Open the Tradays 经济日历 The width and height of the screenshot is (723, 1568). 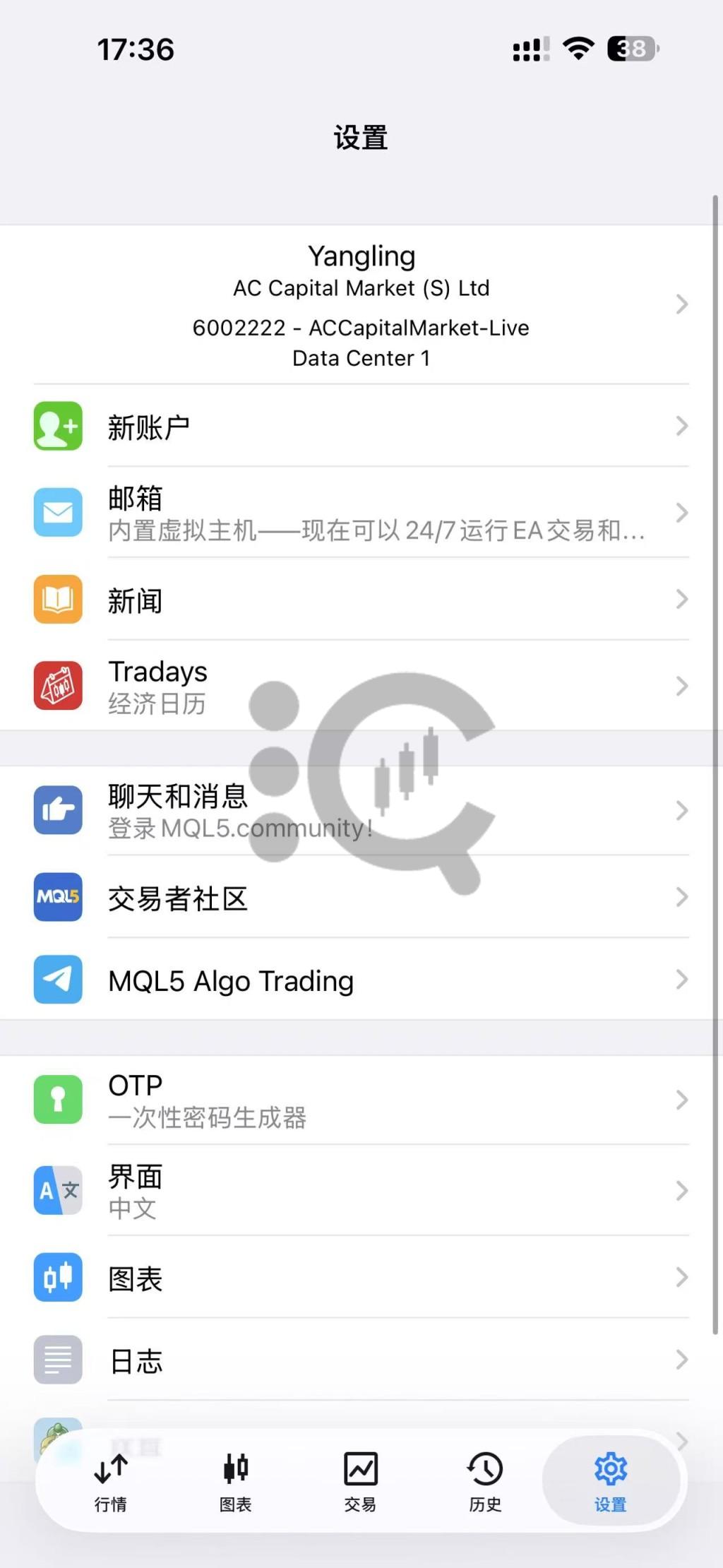361,687
